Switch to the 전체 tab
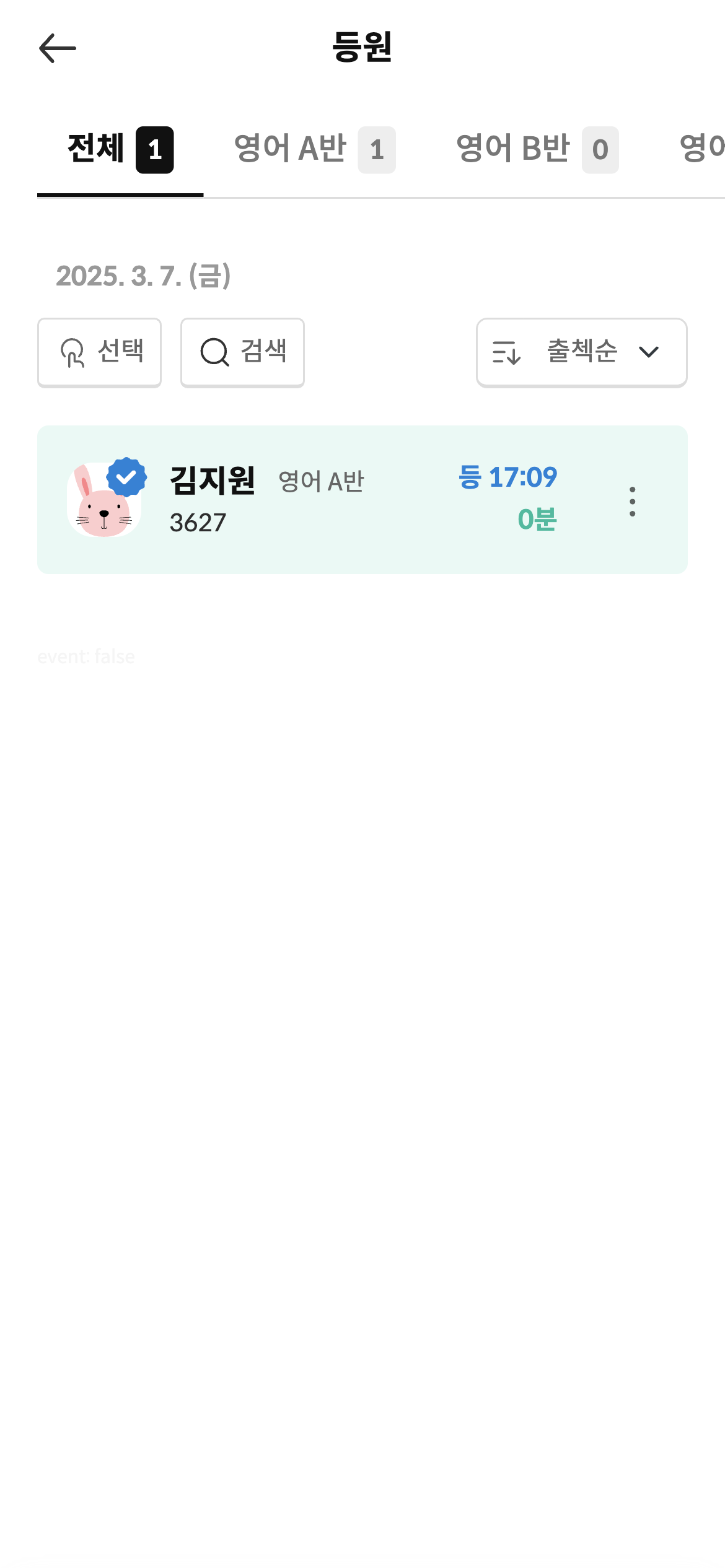 point(120,150)
